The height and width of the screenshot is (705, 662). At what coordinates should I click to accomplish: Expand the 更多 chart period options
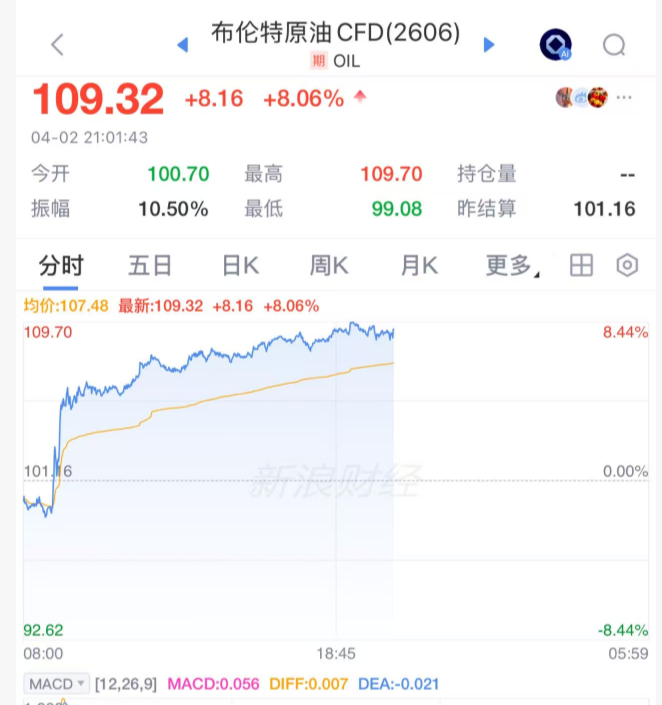511,265
